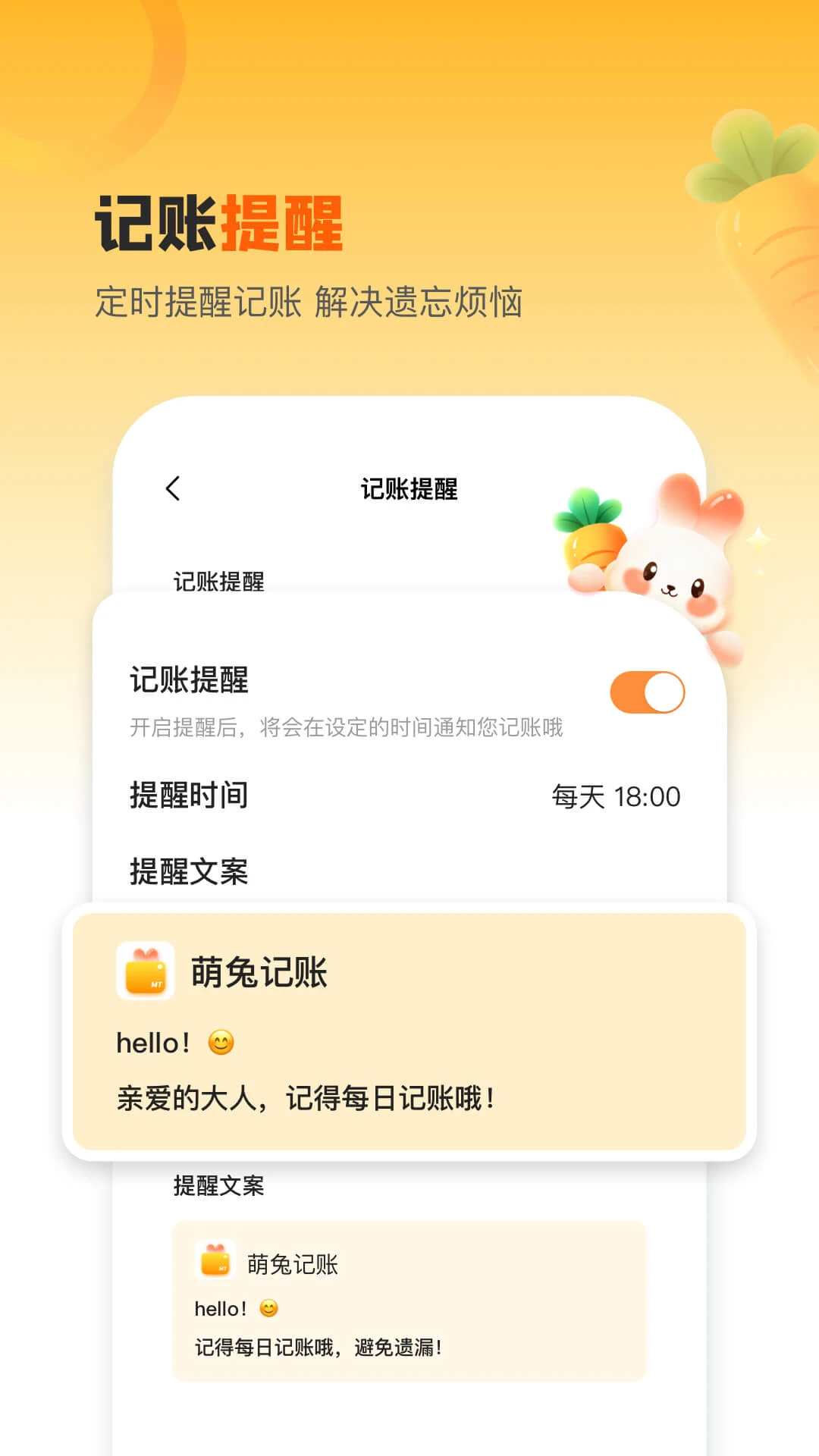819x1456 pixels.
Task: Select the 记账提醒 page title
Action: pos(409,489)
